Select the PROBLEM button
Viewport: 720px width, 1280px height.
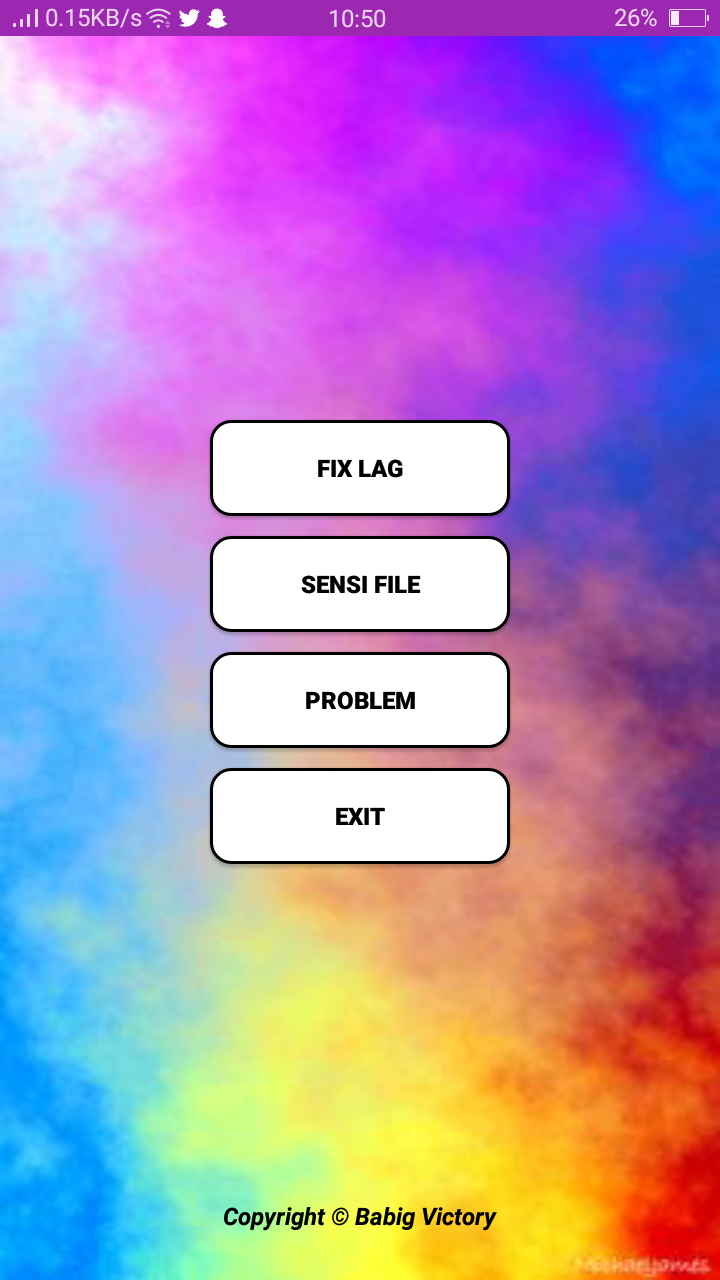pos(360,700)
